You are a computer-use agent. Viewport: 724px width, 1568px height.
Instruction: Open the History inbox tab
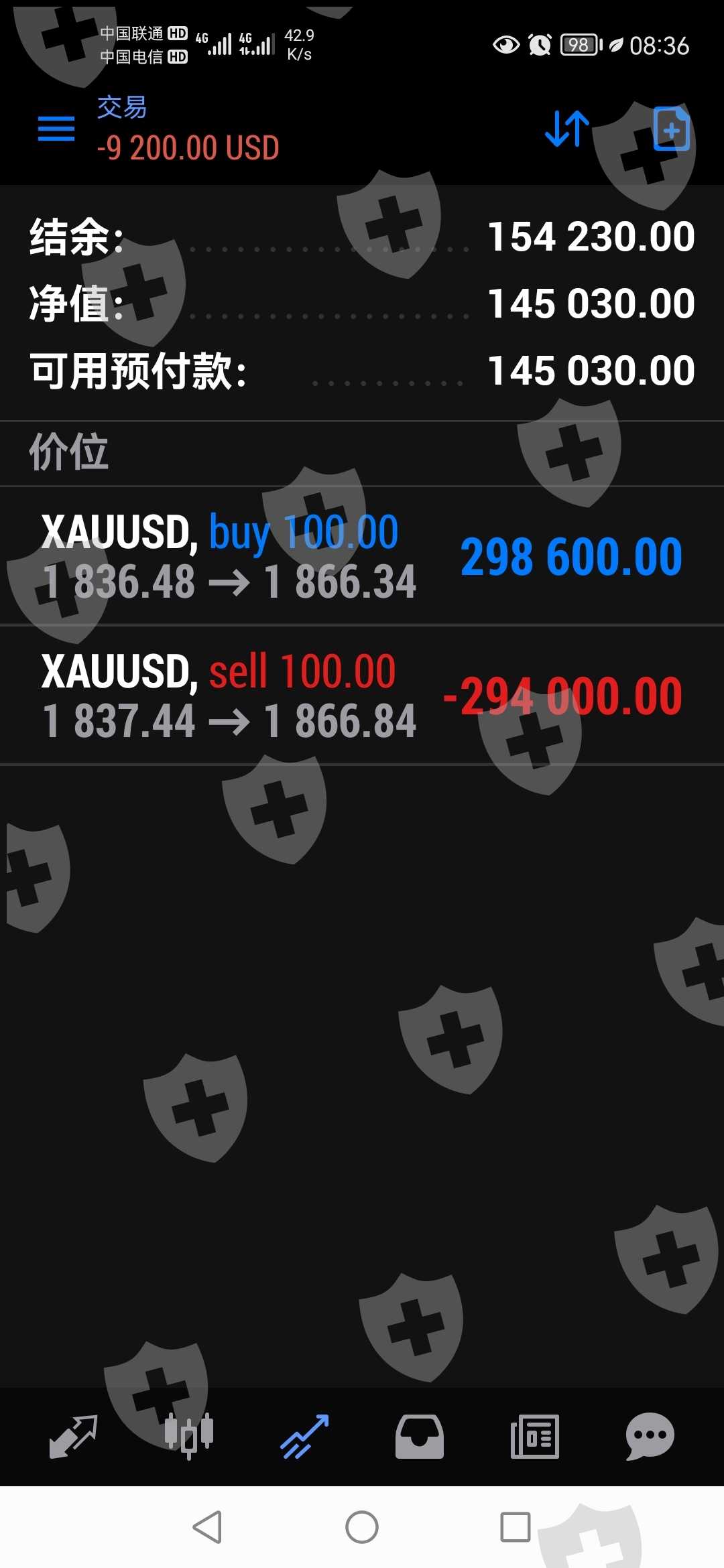tap(420, 1435)
